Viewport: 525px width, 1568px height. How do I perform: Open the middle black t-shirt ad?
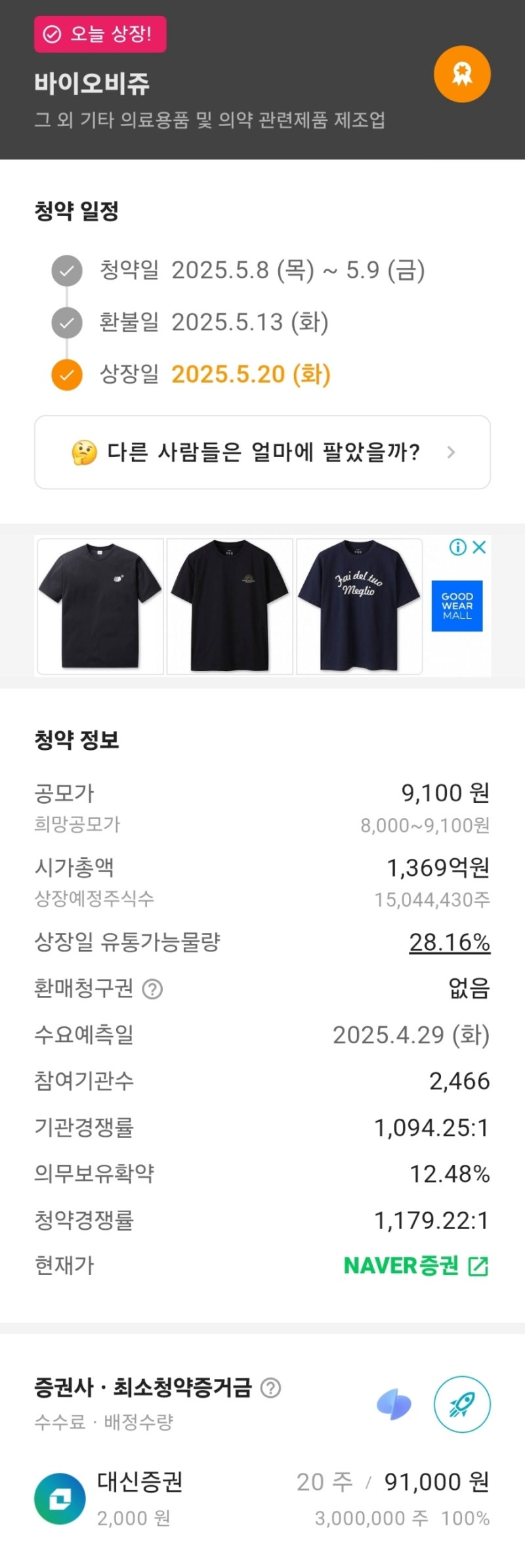click(x=230, y=606)
